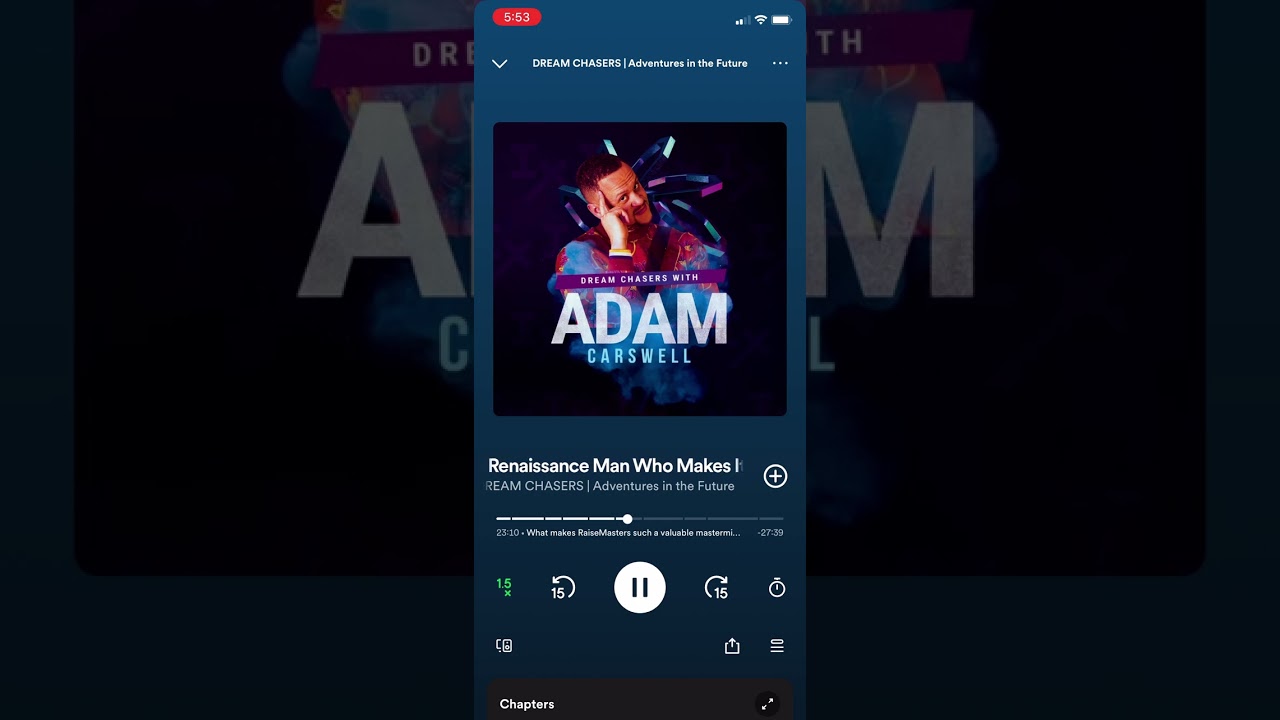
Task: Add this episode to your library
Action: click(775, 476)
